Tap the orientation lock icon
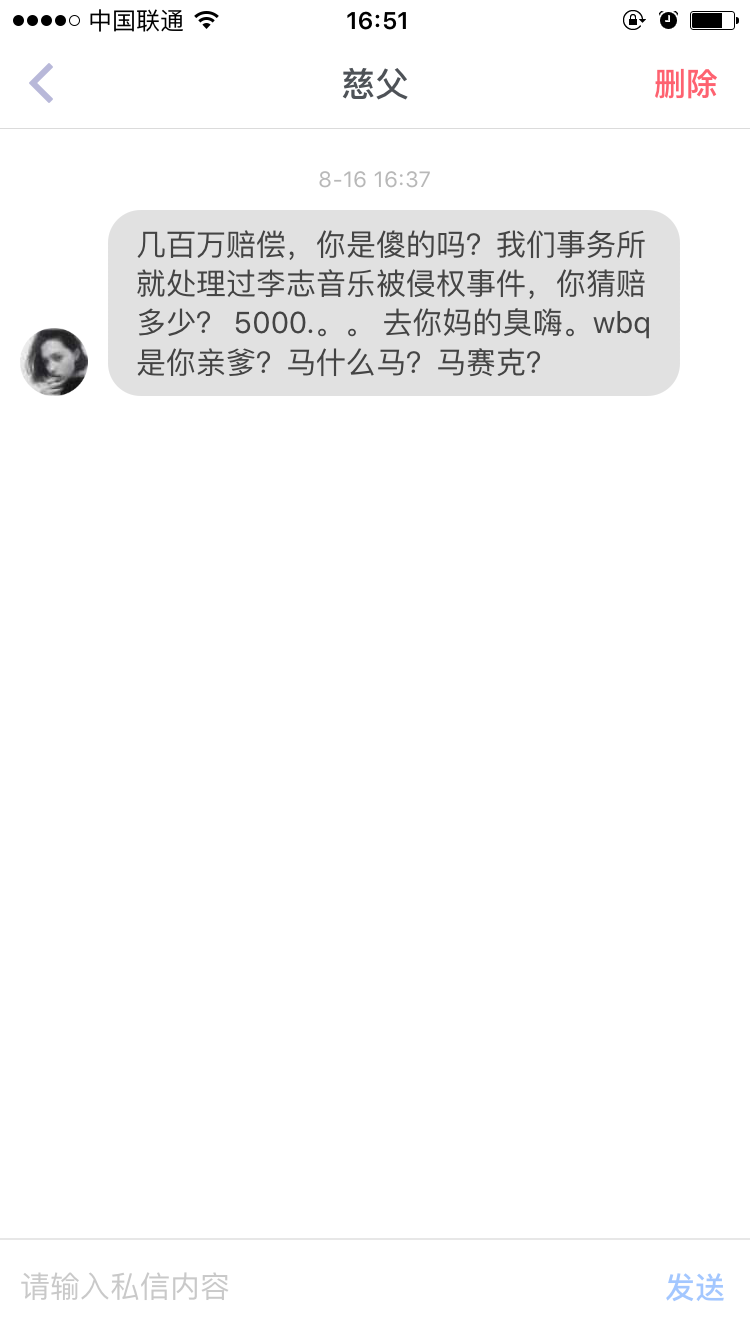The image size is (750, 1334). (634, 19)
